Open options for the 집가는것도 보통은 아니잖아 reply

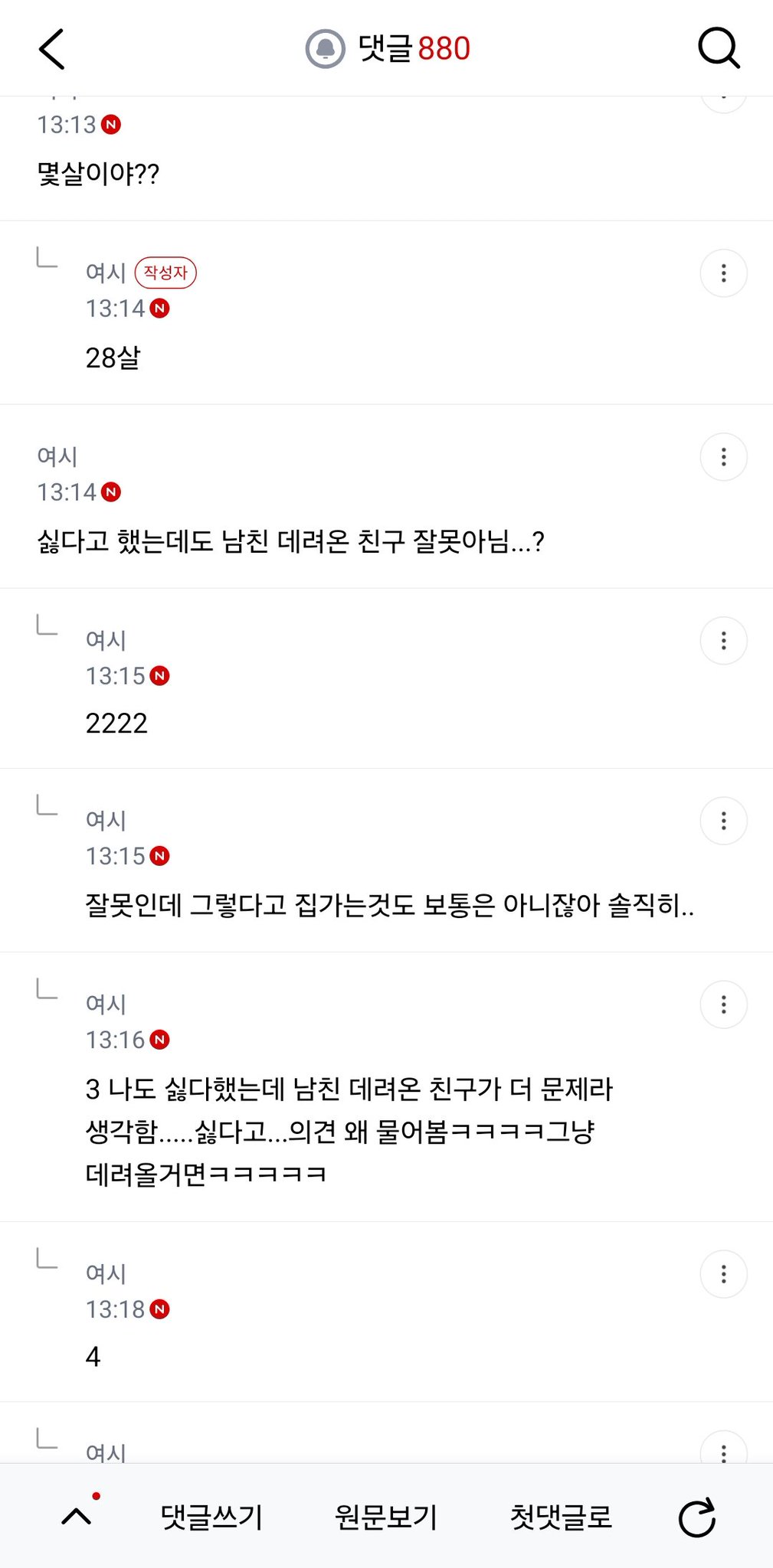[723, 821]
